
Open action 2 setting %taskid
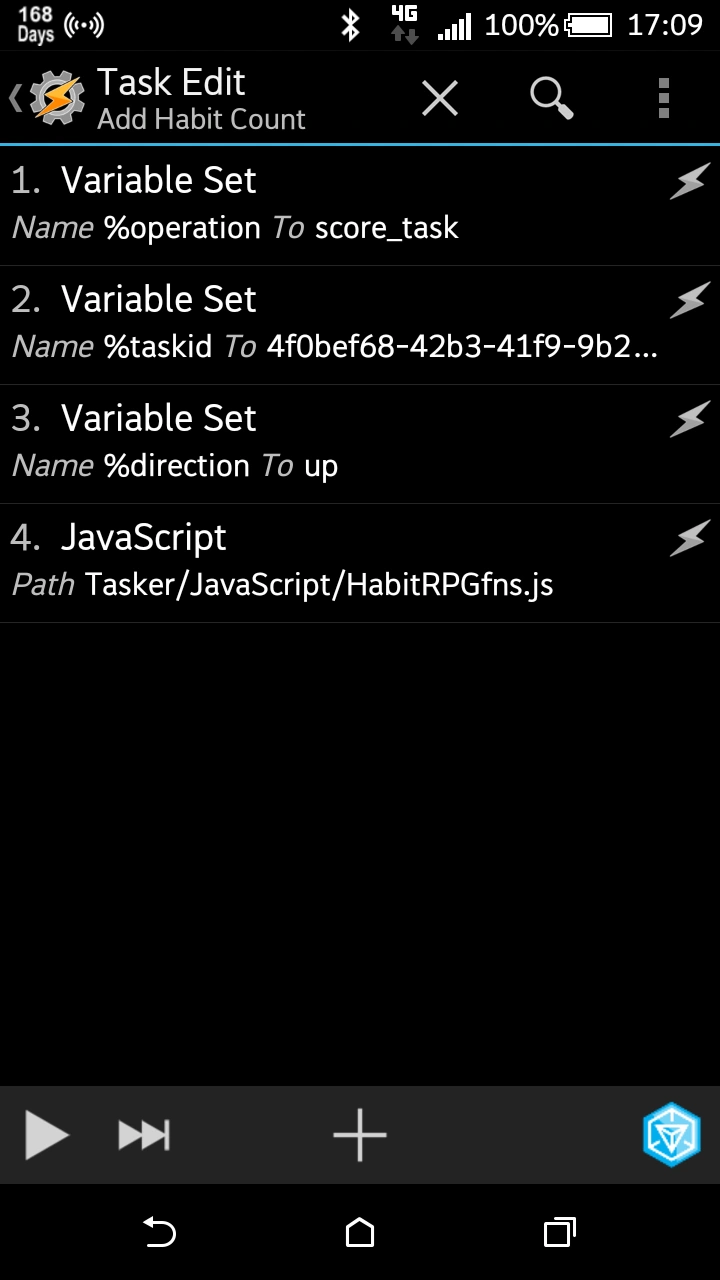click(330, 324)
